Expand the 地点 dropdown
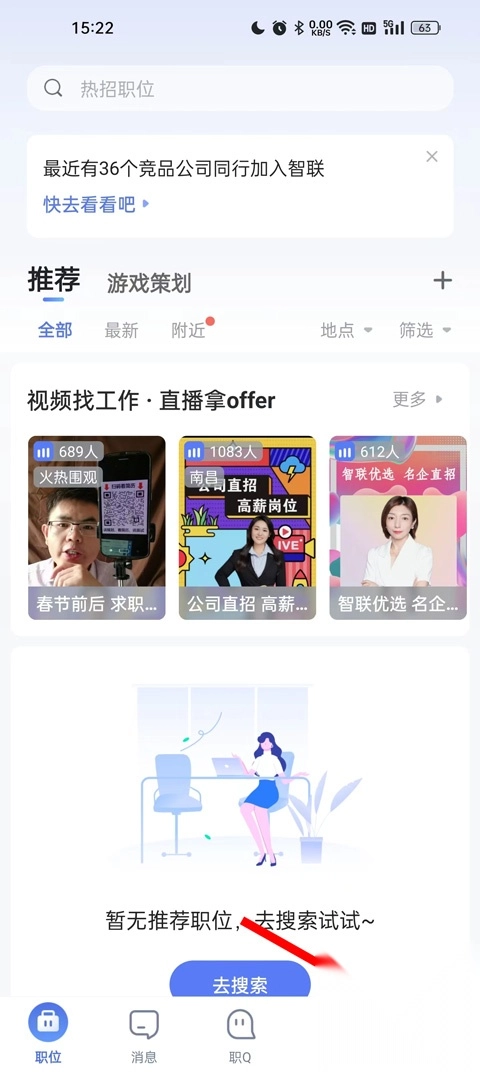The width and height of the screenshot is (480, 1072). [x=346, y=330]
